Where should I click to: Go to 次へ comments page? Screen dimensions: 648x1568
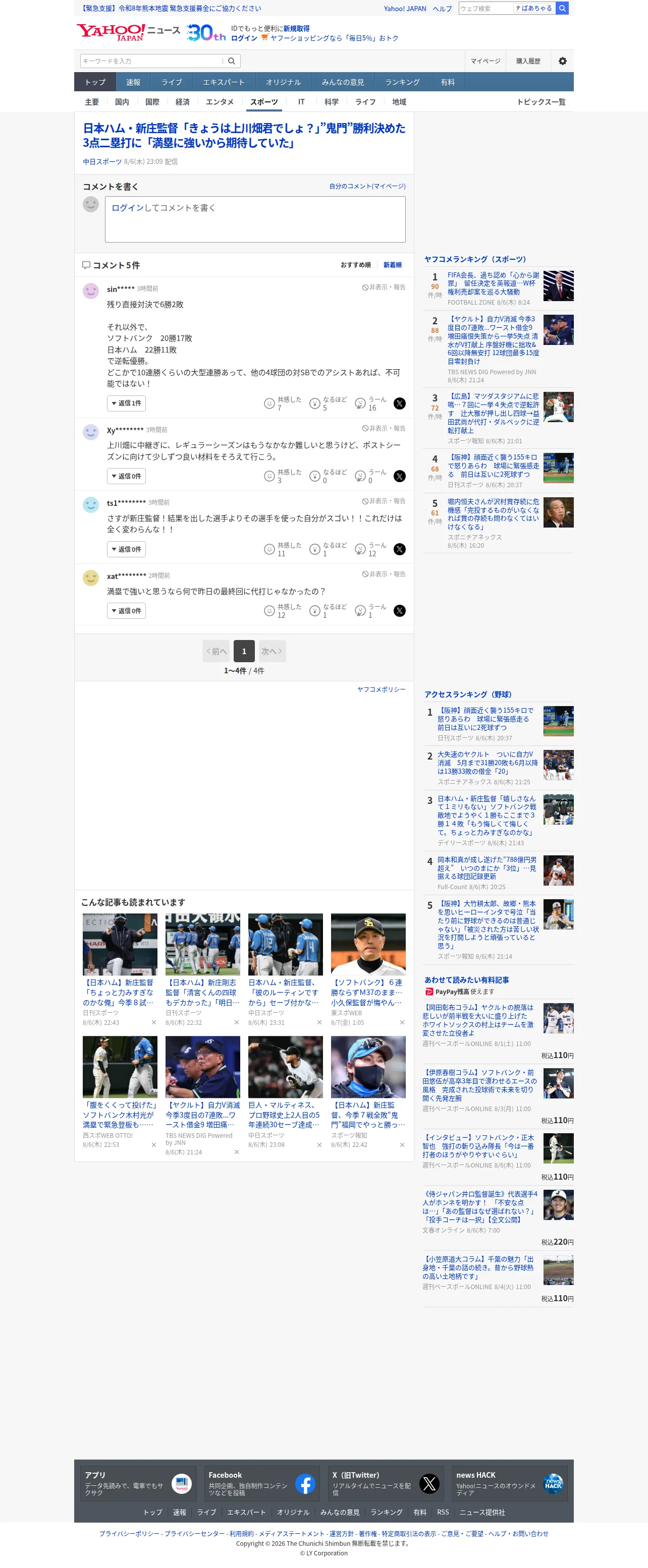(272, 651)
